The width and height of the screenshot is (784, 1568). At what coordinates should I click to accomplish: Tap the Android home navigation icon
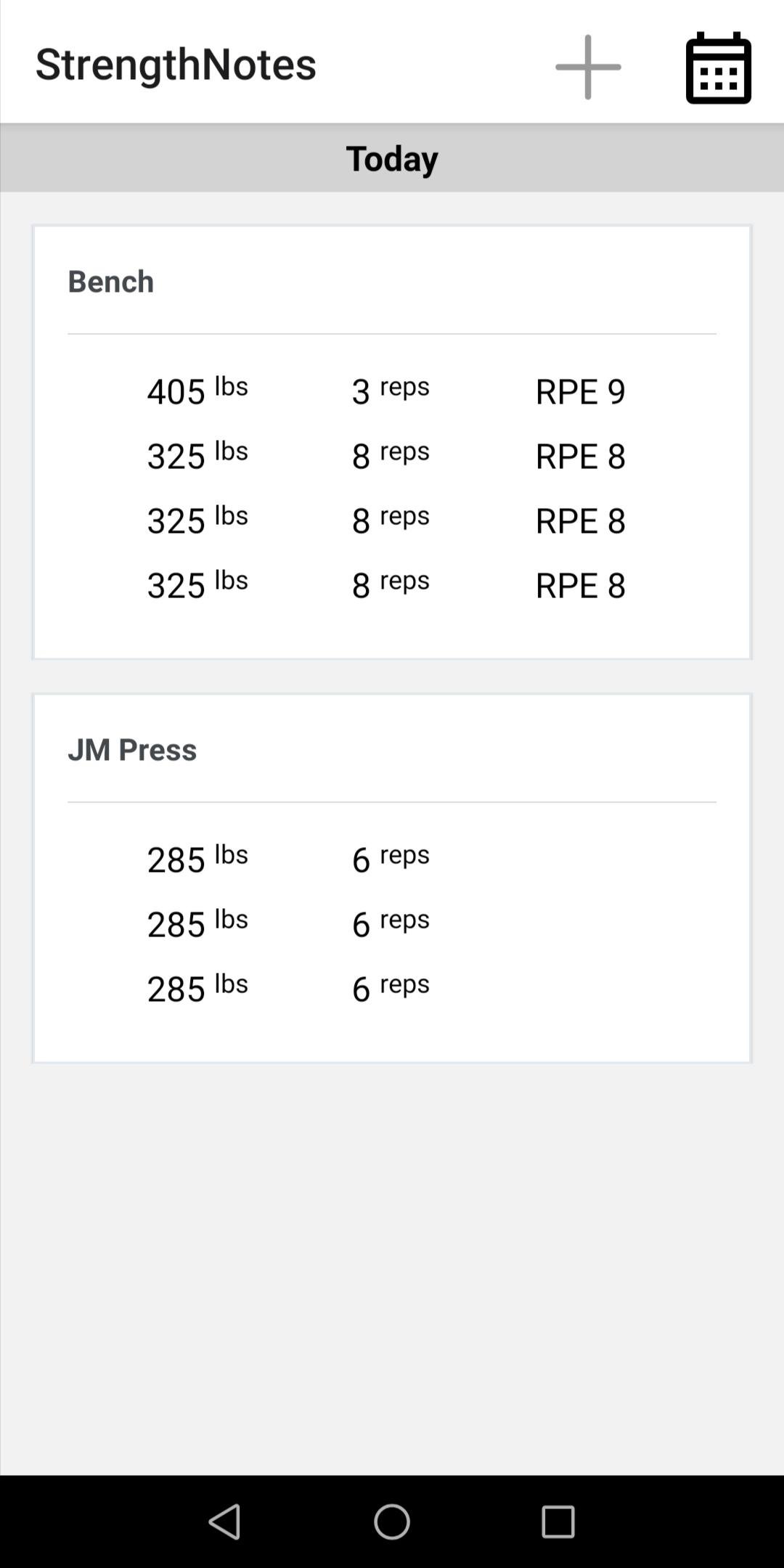coord(391,1522)
